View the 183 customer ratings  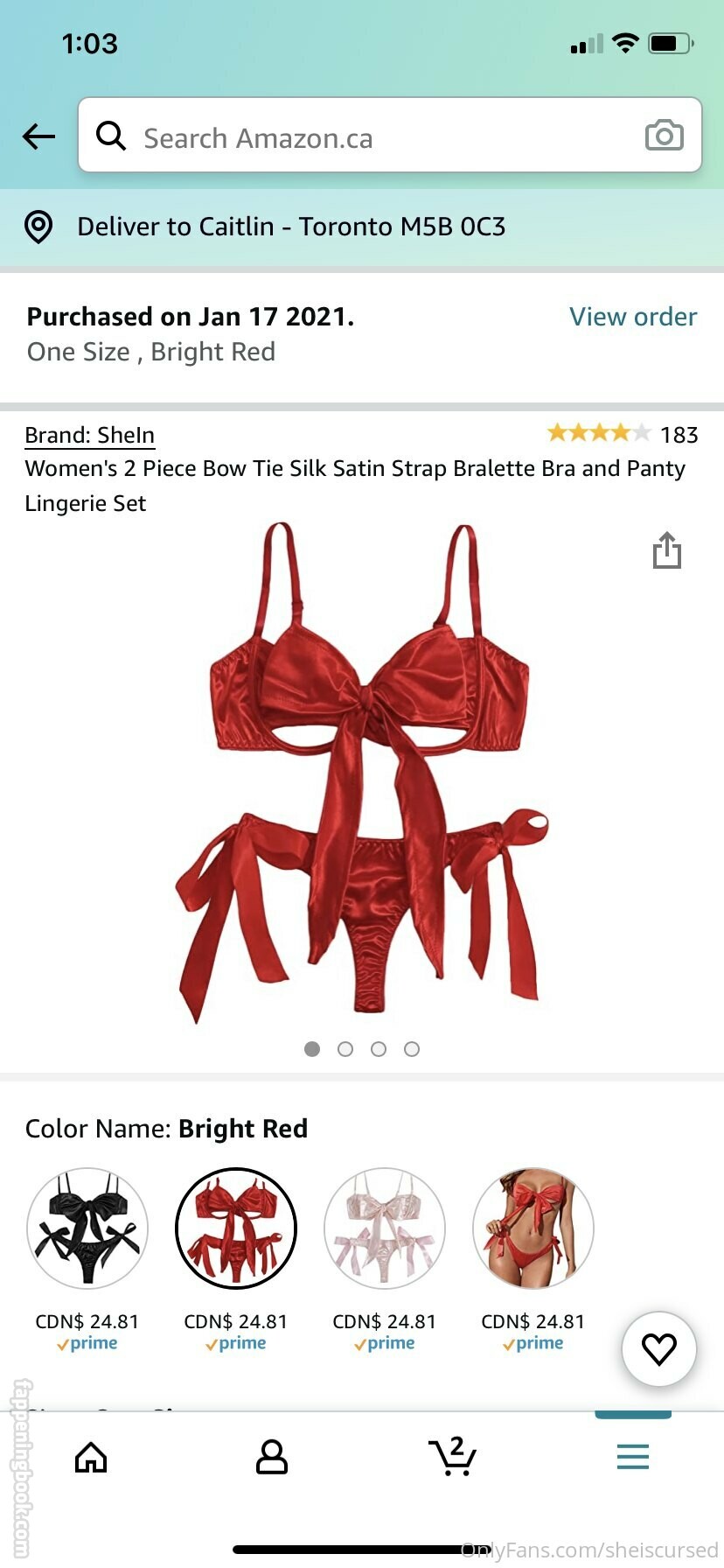622,434
